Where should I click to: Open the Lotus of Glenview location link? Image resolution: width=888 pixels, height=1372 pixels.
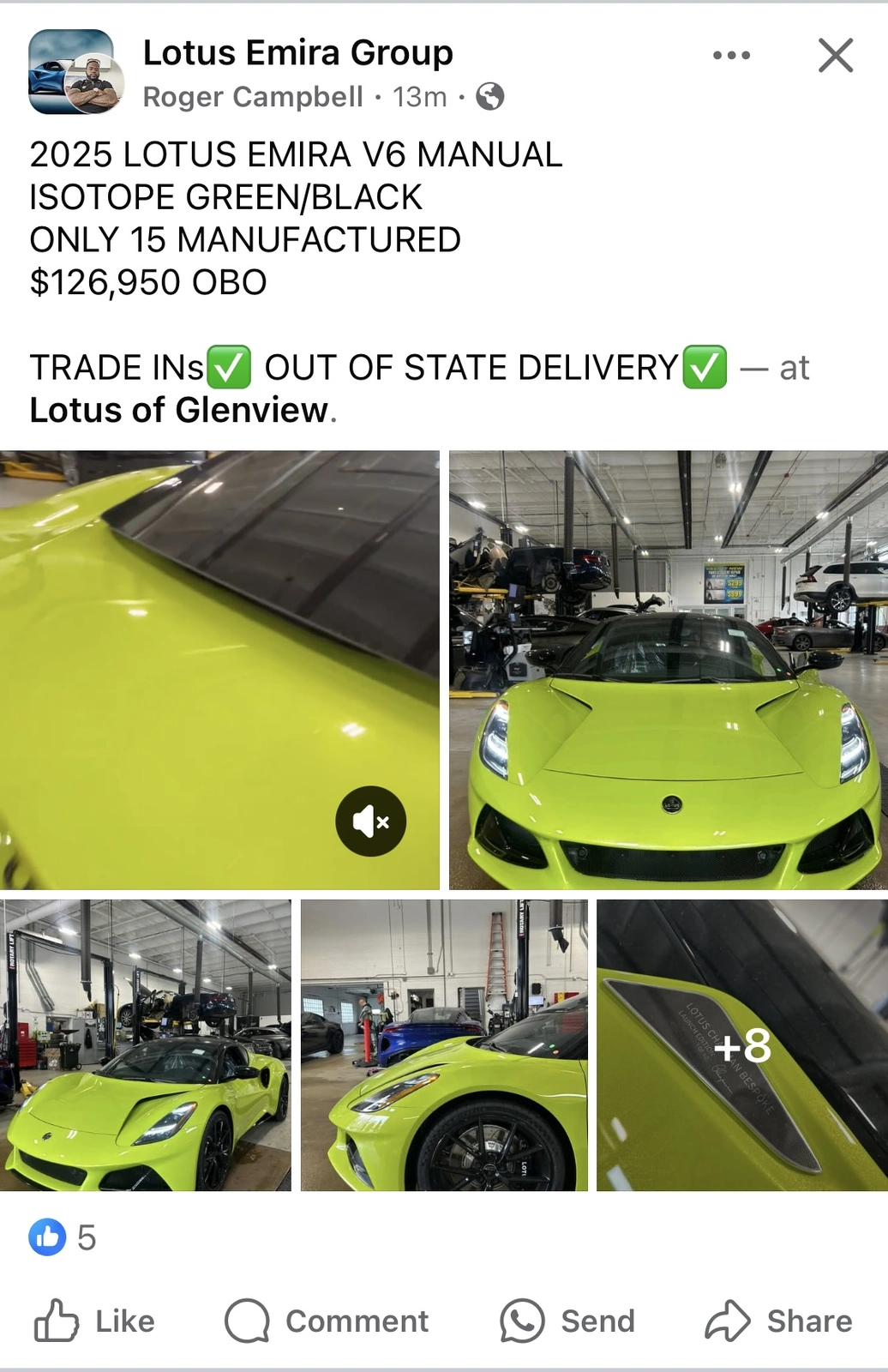tap(178, 410)
